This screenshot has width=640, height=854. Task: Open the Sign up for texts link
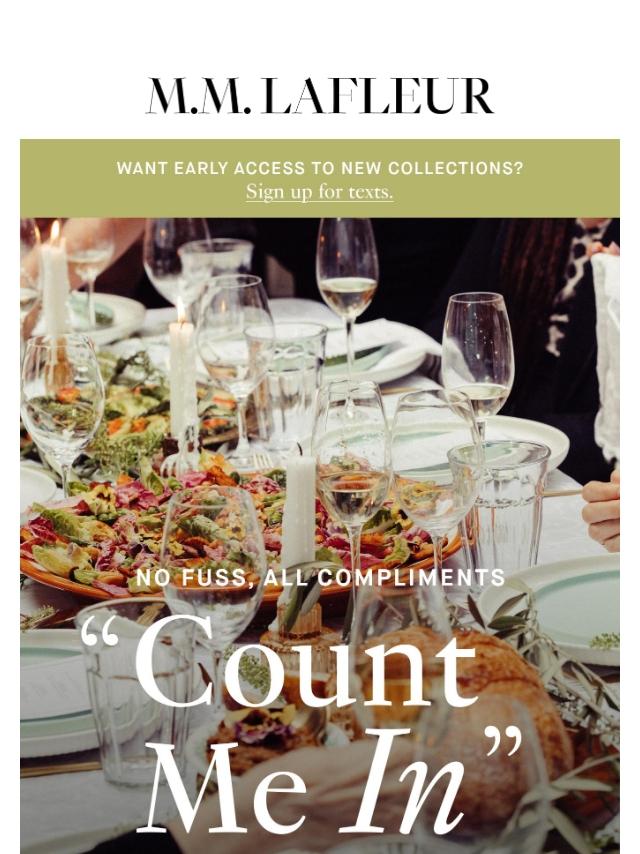tap(319, 192)
